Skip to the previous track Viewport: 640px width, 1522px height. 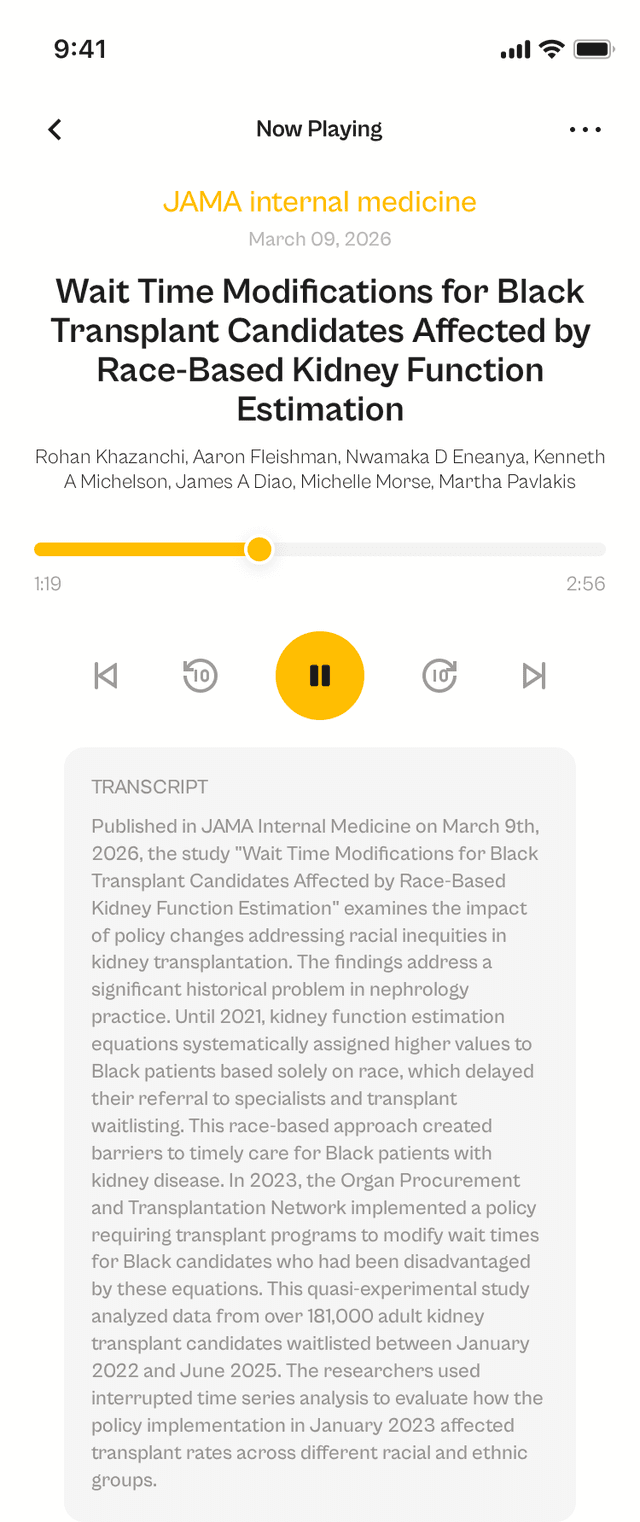pos(105,676)
